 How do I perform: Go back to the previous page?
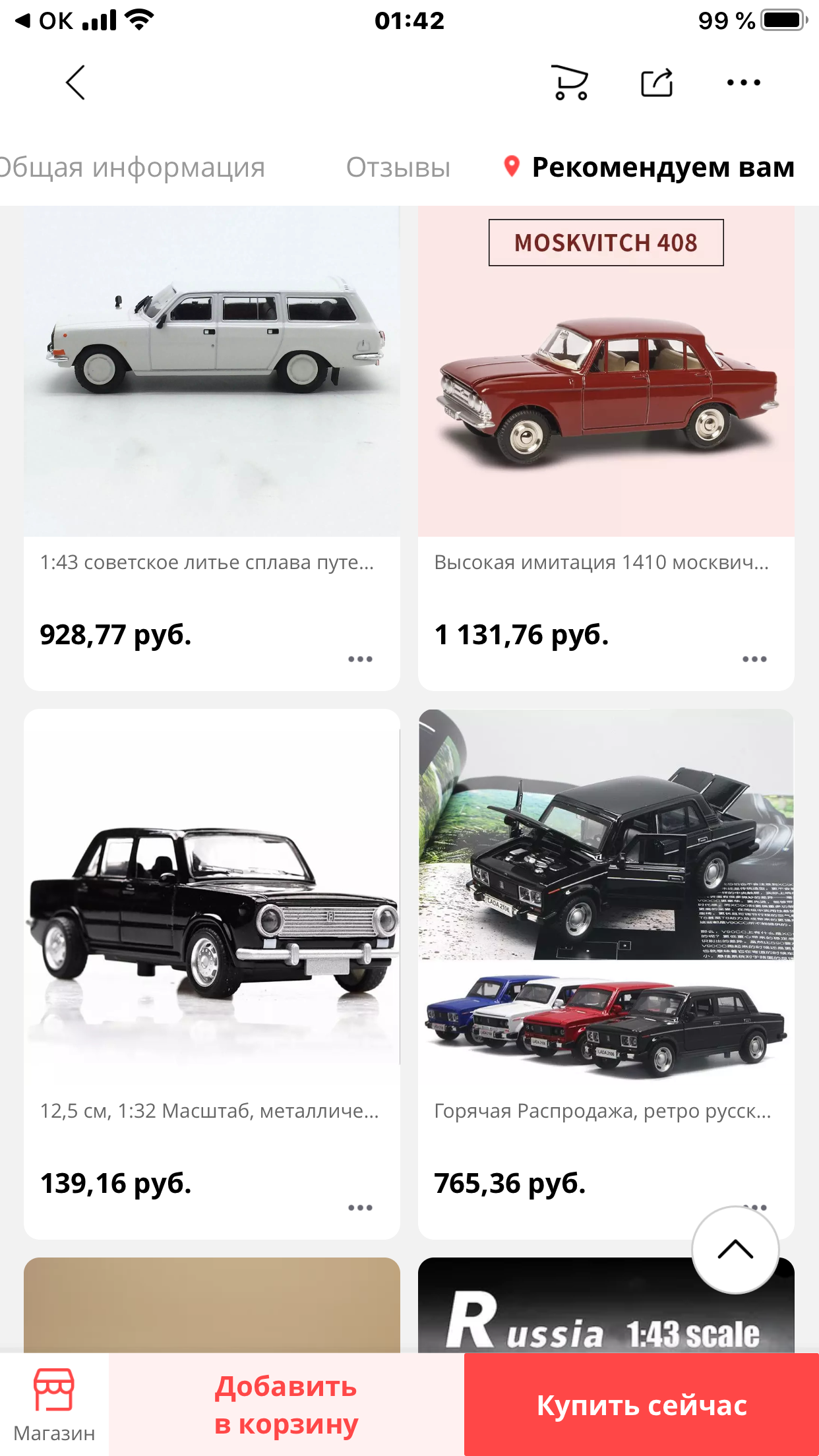click(76, 83)
